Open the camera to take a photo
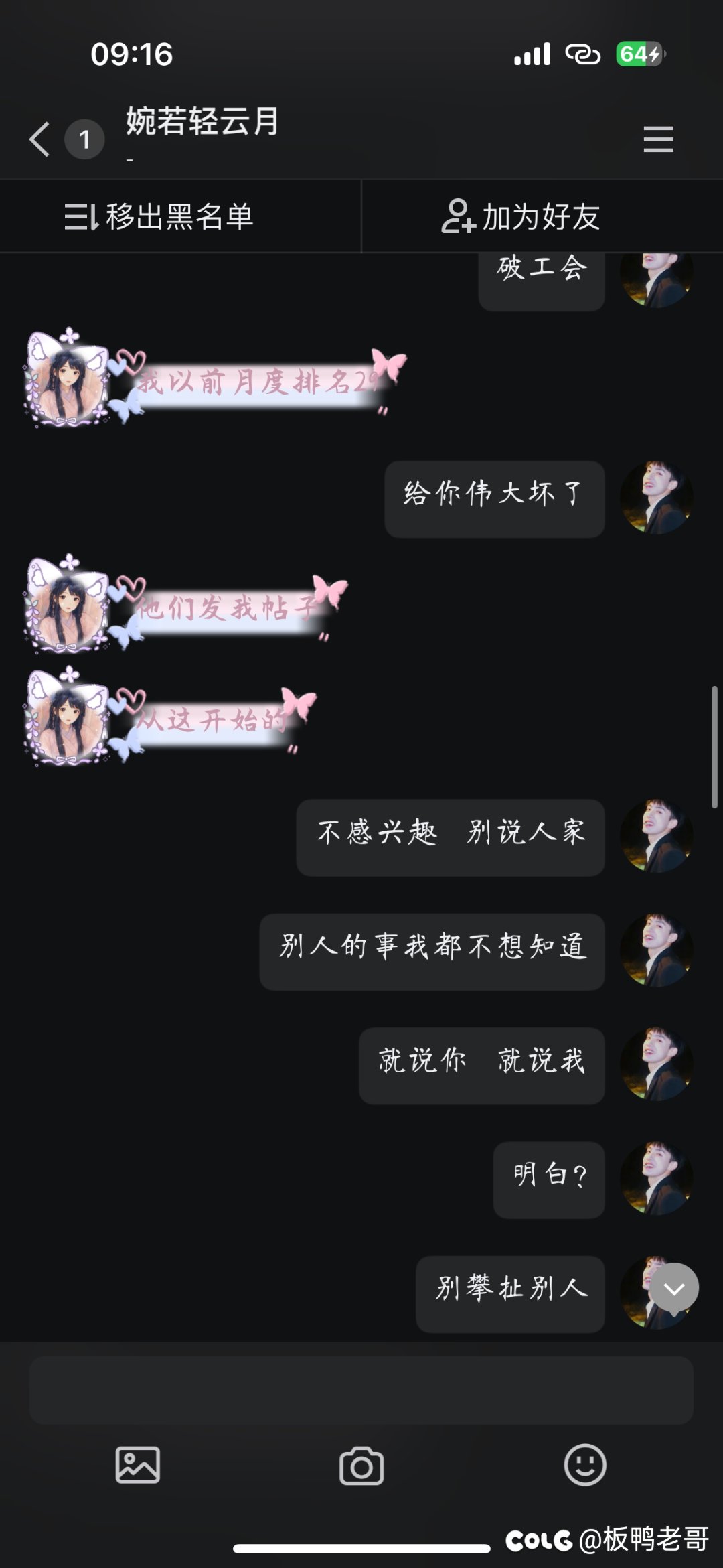The height and width of the screenshot is (1568, 723). pyautogui.click(x=361, y=1466)
